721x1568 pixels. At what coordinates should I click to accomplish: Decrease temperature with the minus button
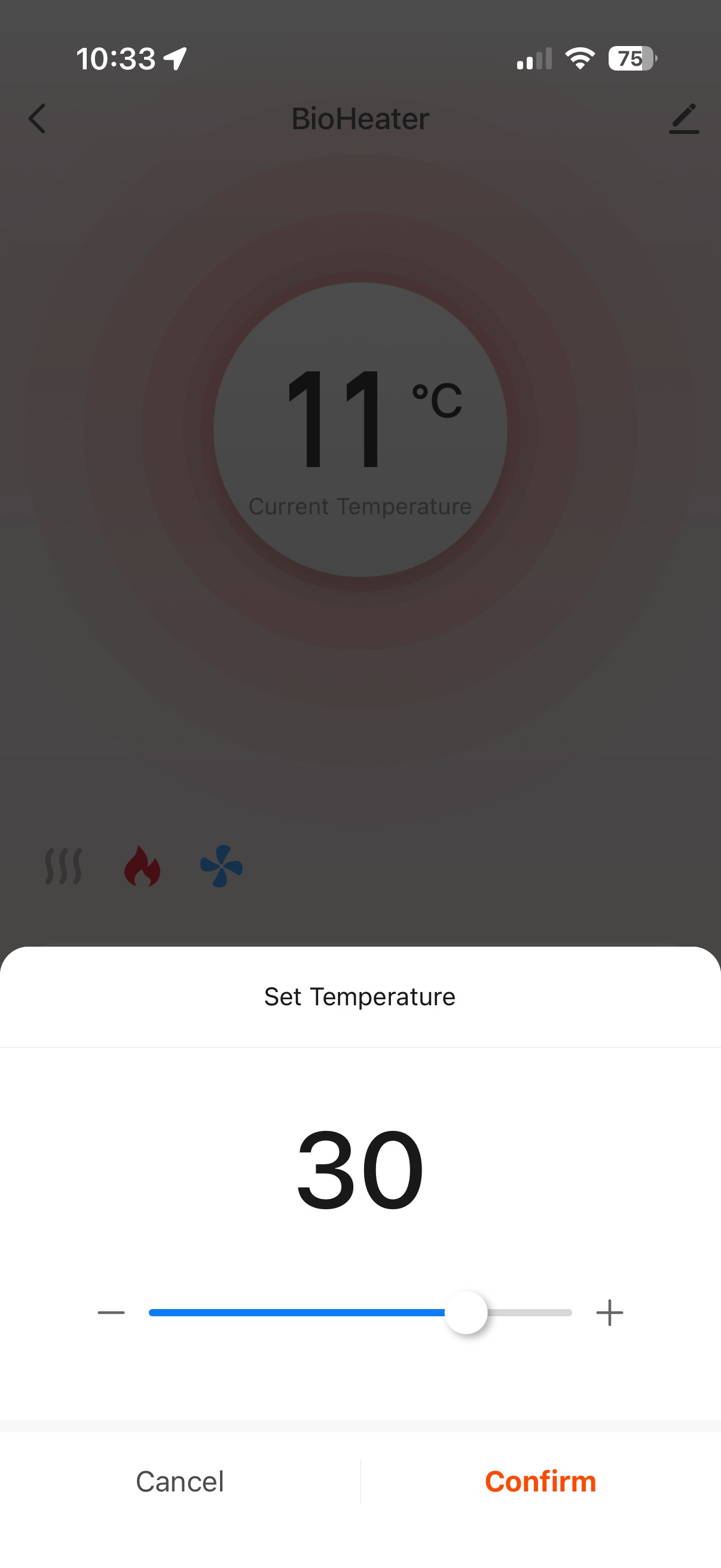tap(111, 1312)
